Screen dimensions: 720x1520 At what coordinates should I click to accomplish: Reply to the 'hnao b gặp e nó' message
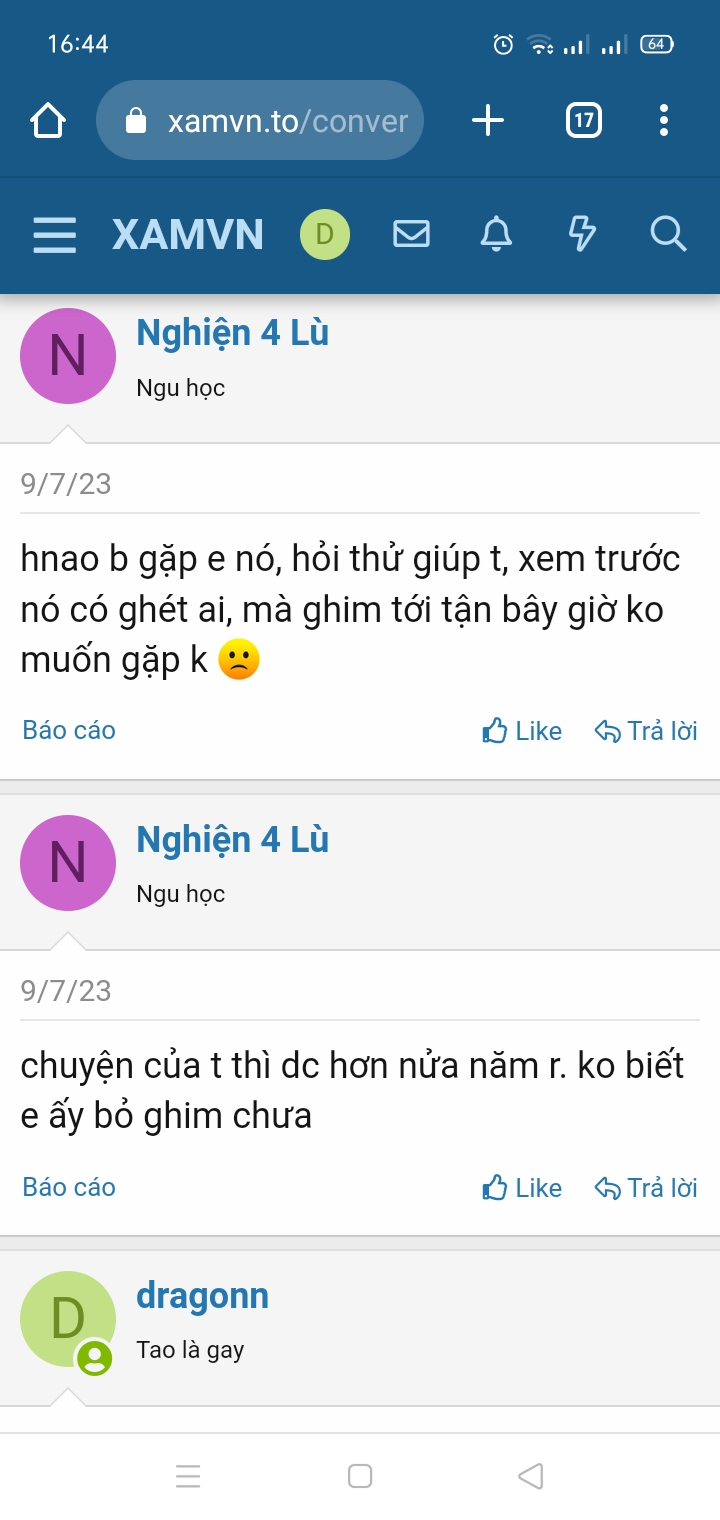point(646,731)
